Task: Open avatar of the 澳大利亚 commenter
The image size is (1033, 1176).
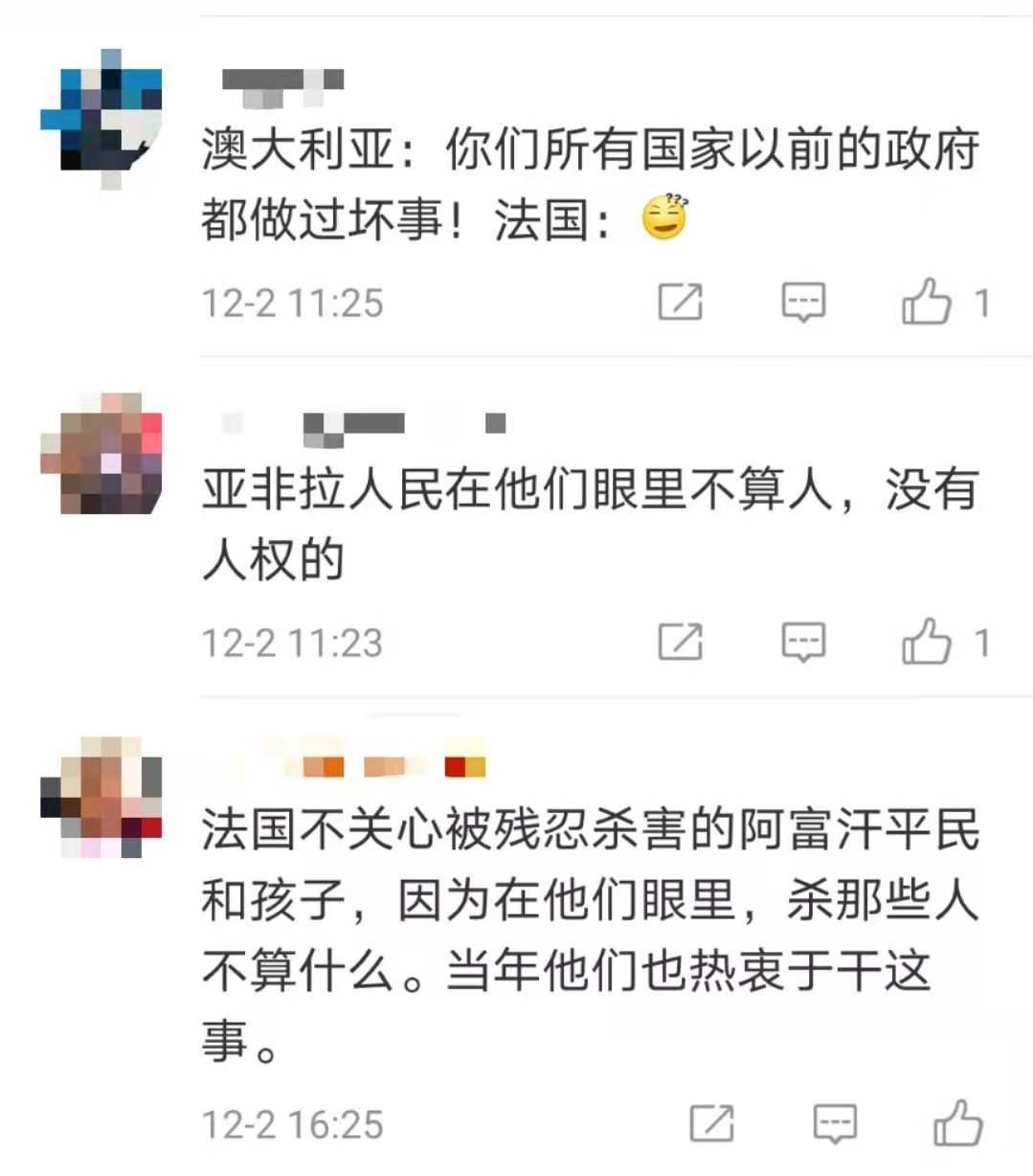Action: (x=101, y=115)
